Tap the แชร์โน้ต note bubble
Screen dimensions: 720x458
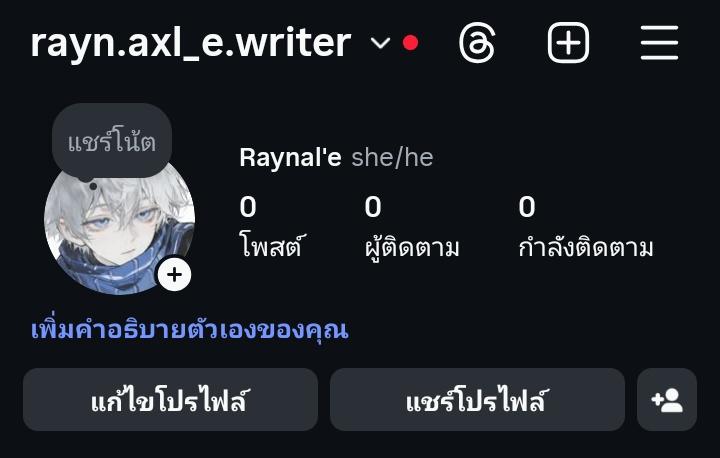point(111,141)
